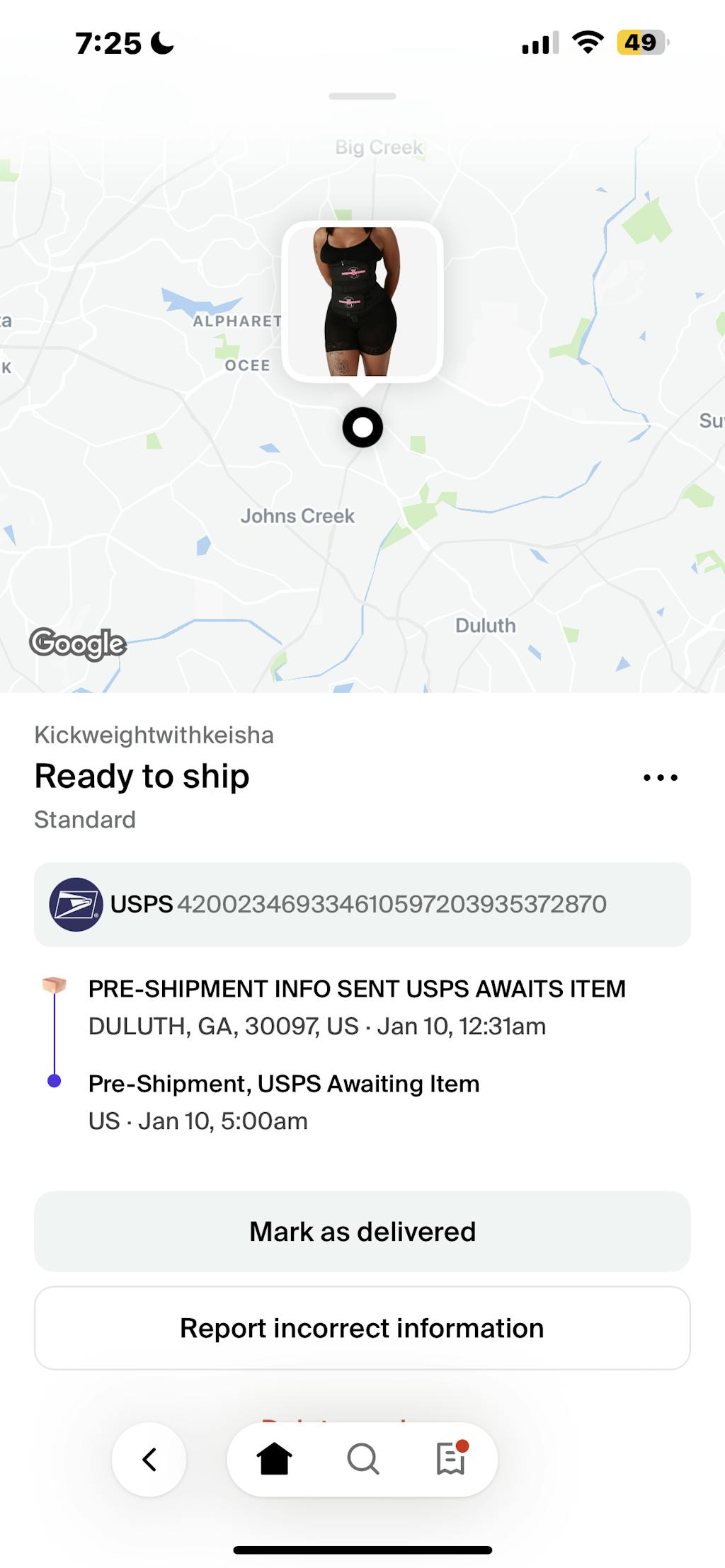The width and height of the screenshot is (725, 1568).
Task: Switch to the Home tab
Action: (274, 1459)
